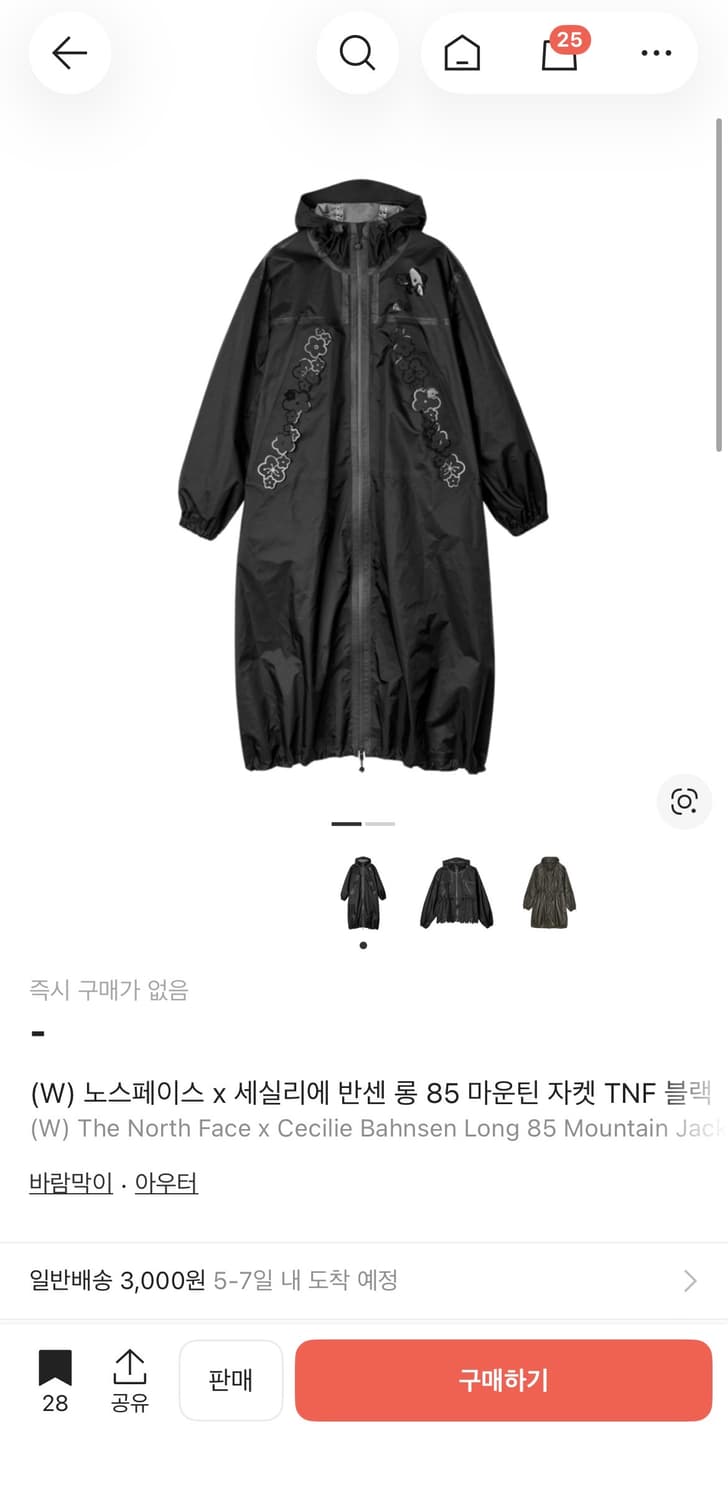728x1500 pixels.
Task: Tap the image lens search icon on the photo
Action: 684,801
